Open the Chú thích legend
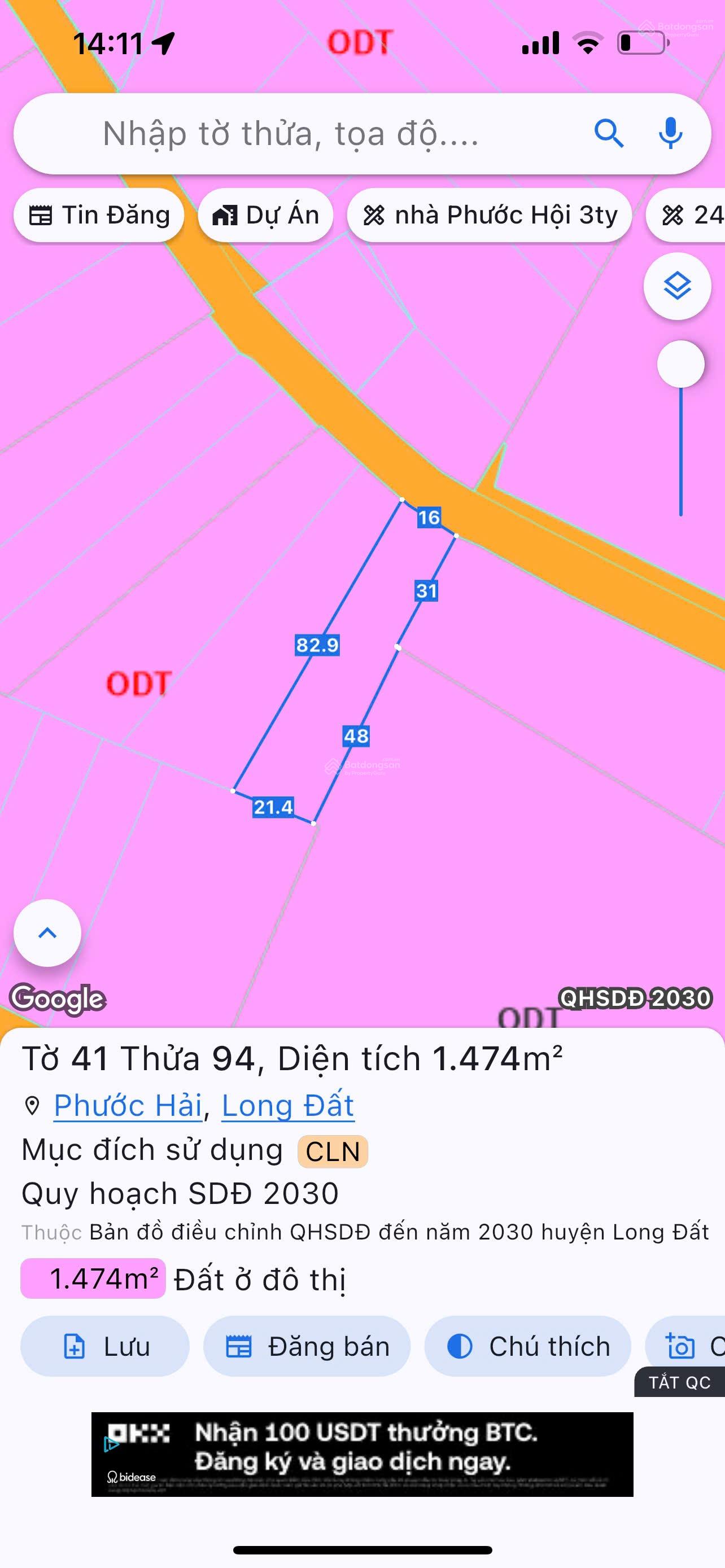 528,1346
